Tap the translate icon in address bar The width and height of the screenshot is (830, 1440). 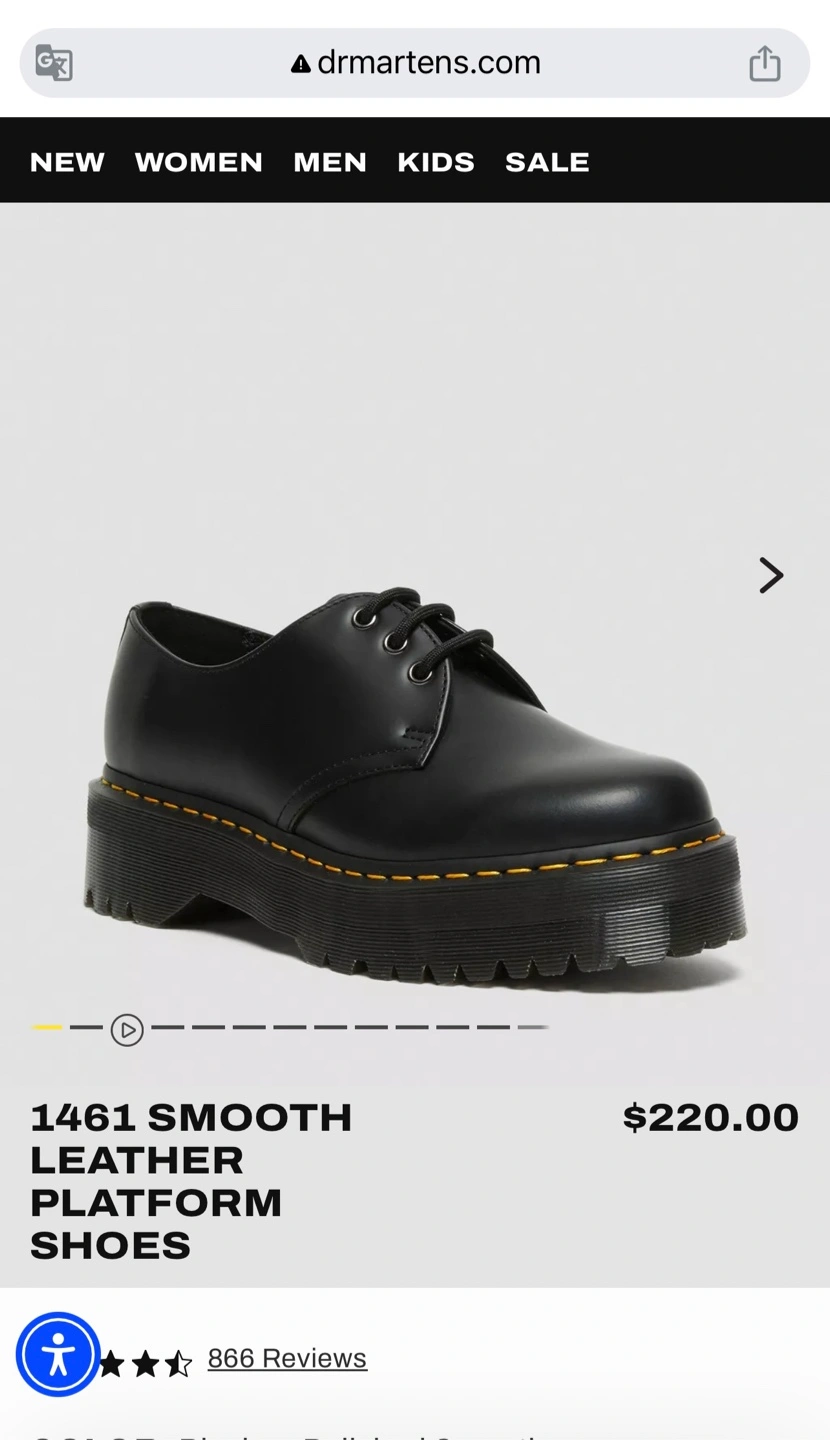coord(54,63)
